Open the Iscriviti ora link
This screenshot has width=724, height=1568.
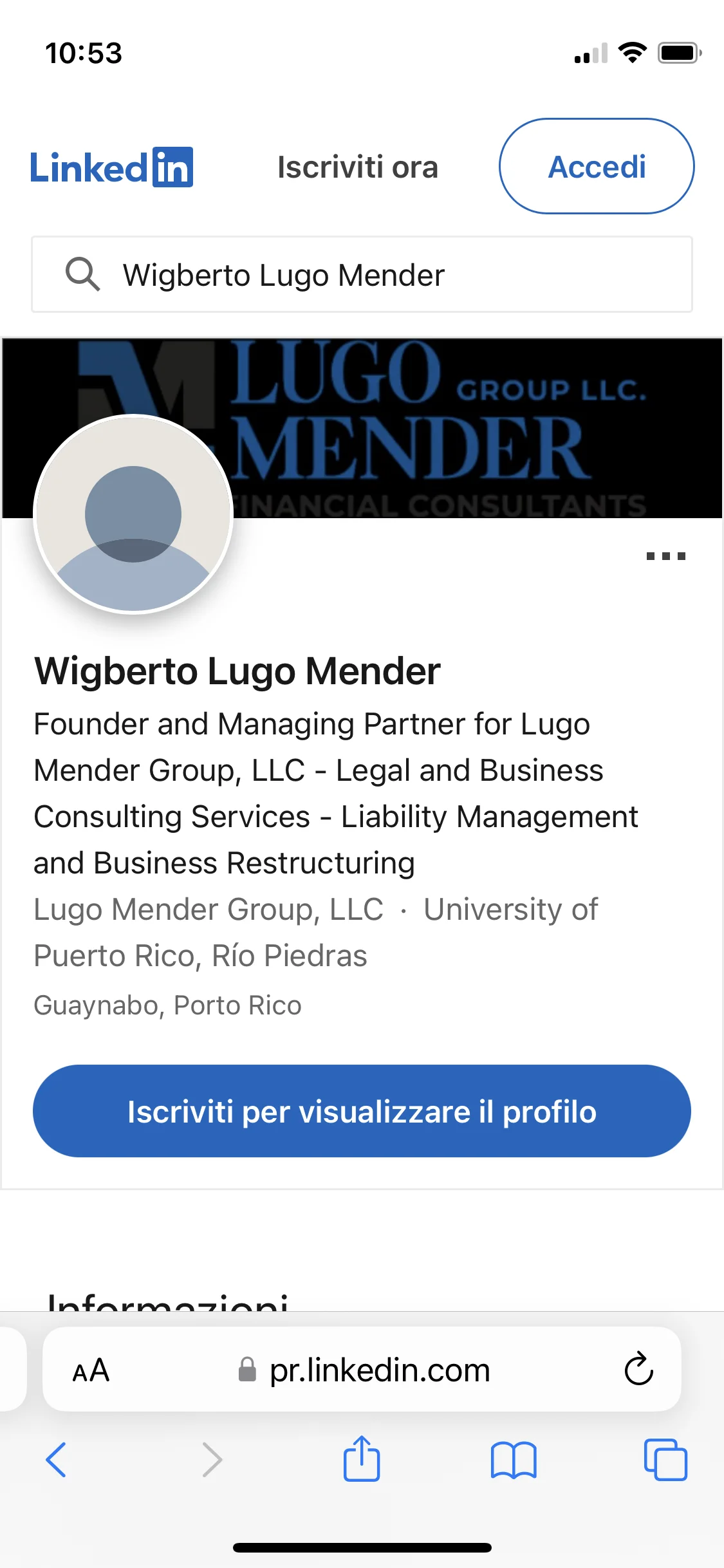(358, 167)
